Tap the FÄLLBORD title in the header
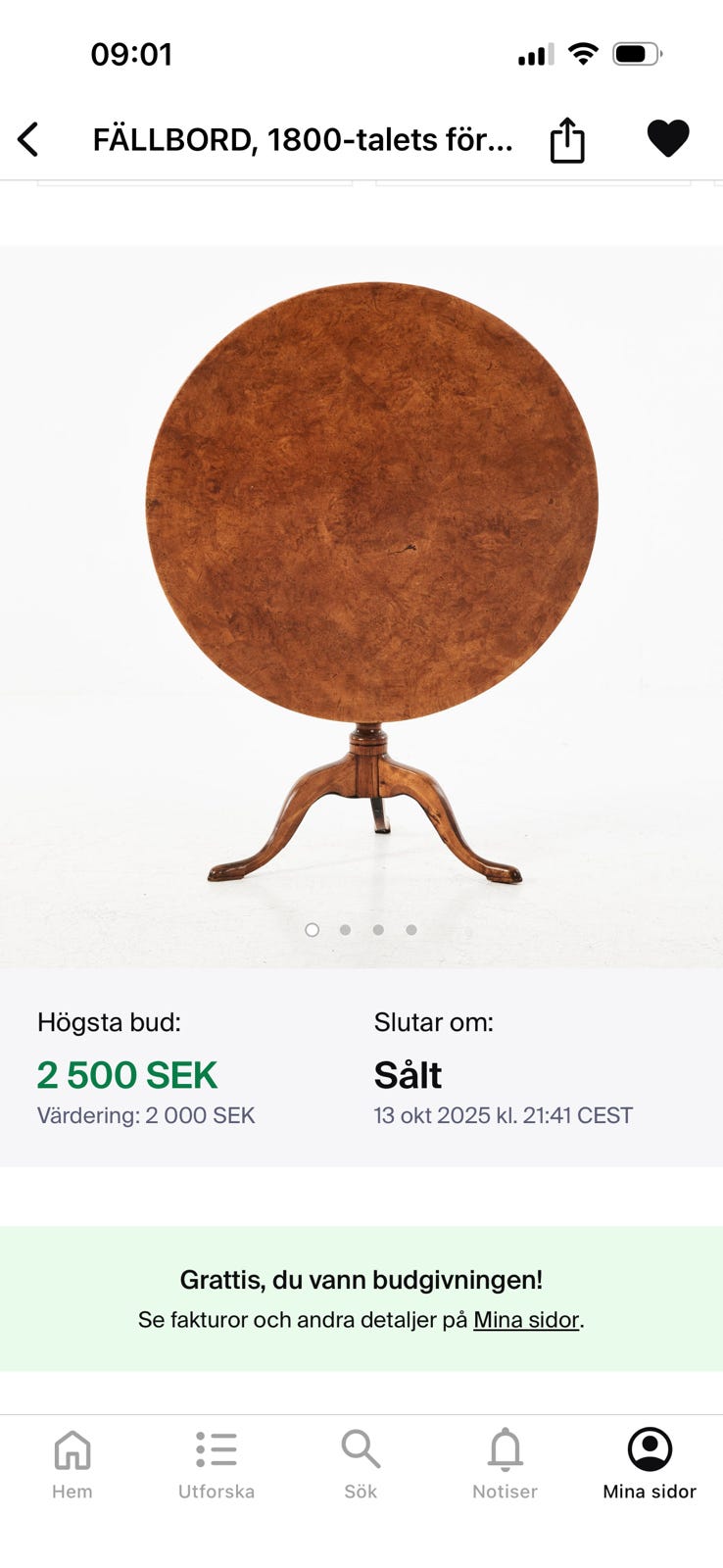723x1568 pixels. click(x=301, y=139)
